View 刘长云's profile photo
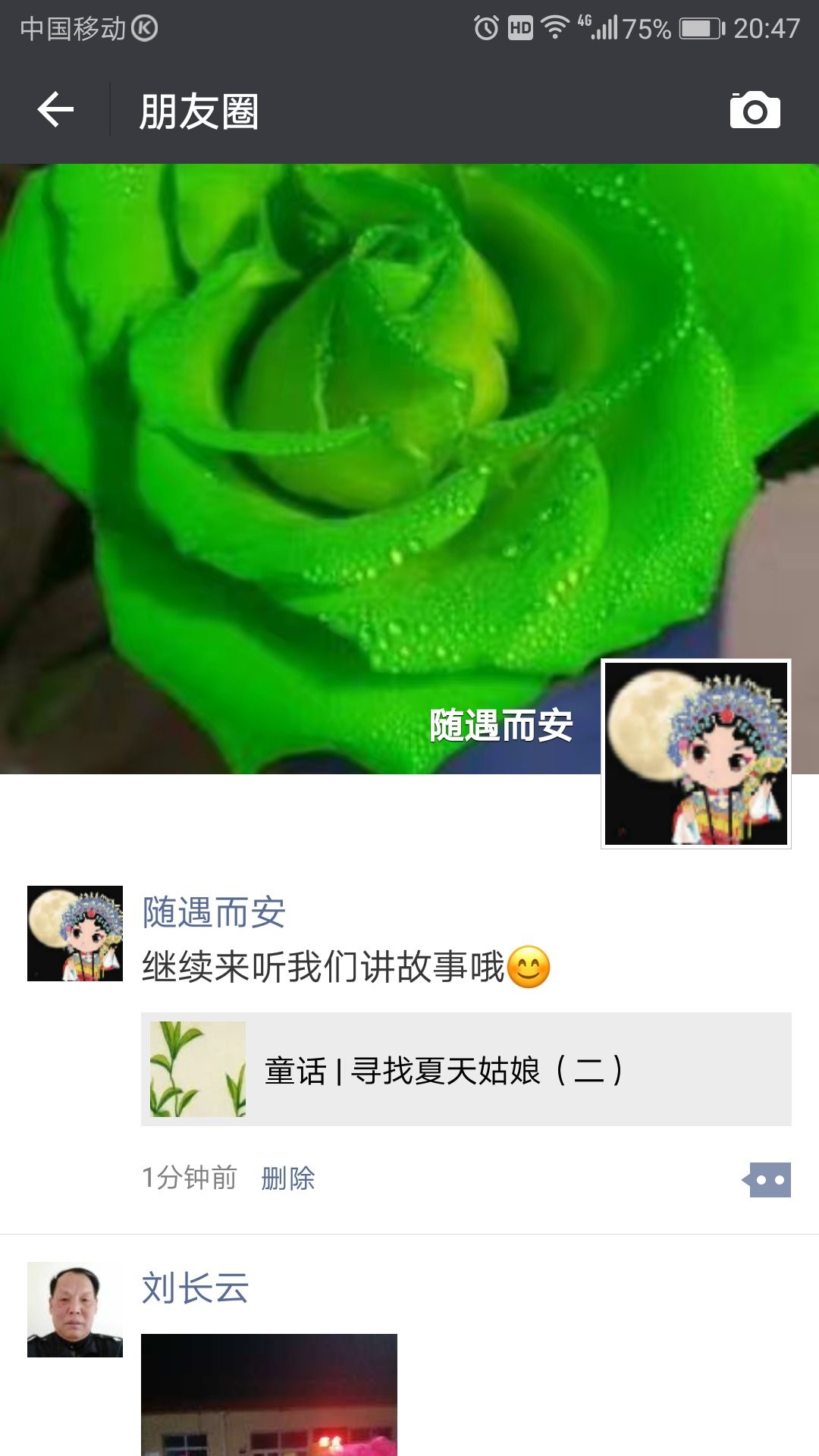The width and height of the screenshot is (819, 1456). [75, 1310]
